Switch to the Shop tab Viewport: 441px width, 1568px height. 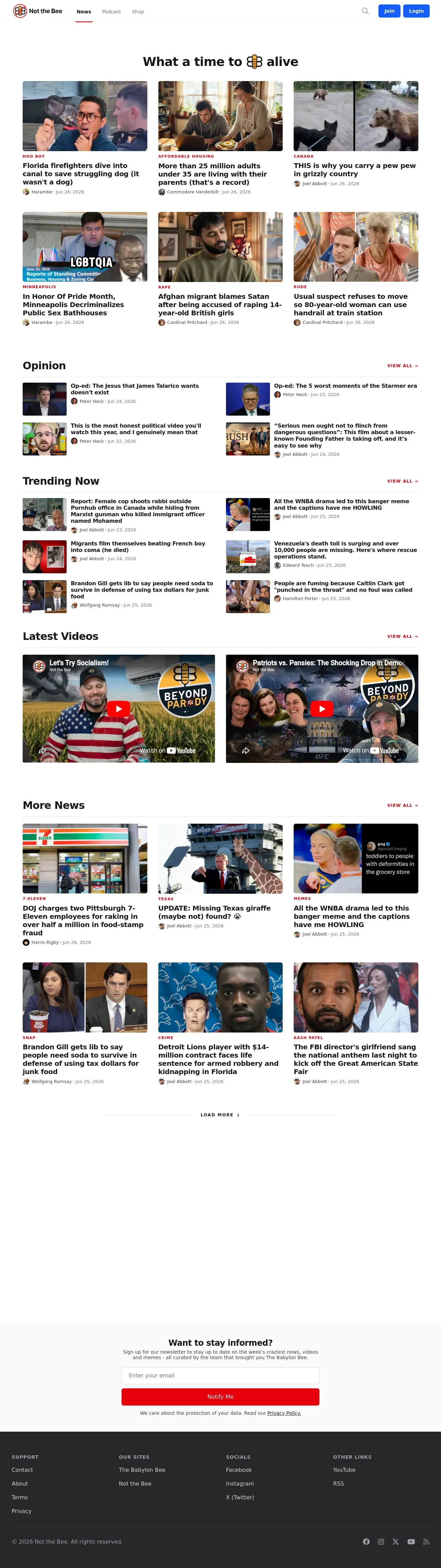coord(138,12)
